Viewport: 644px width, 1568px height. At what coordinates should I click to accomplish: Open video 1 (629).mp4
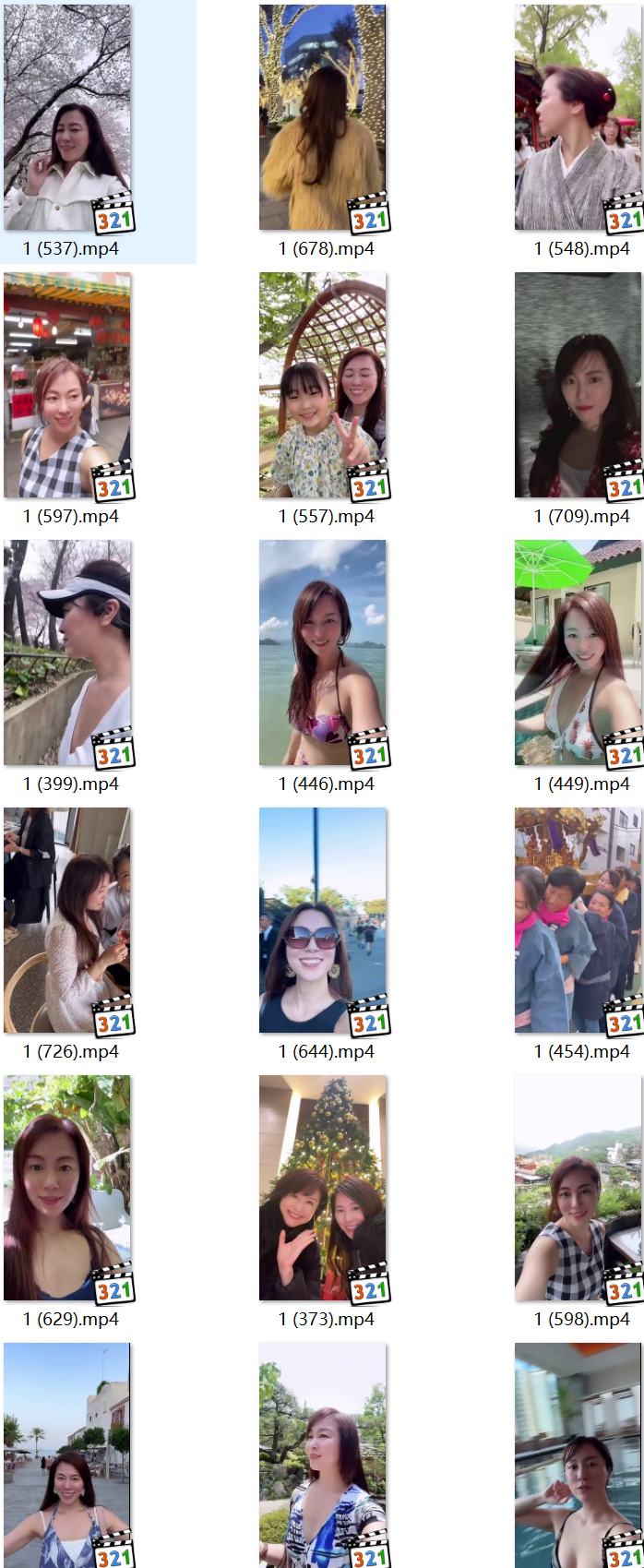click(67, 1189)
